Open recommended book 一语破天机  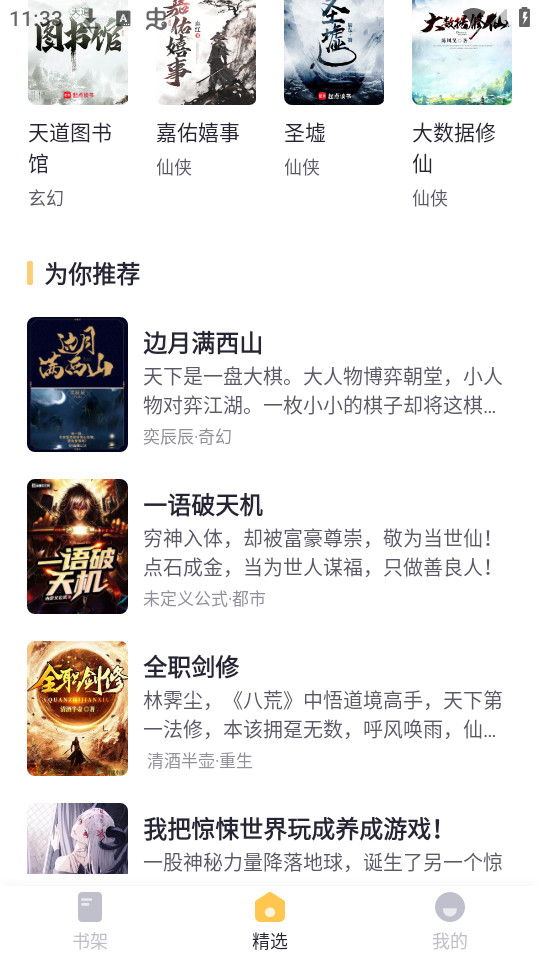click(269, 546)
